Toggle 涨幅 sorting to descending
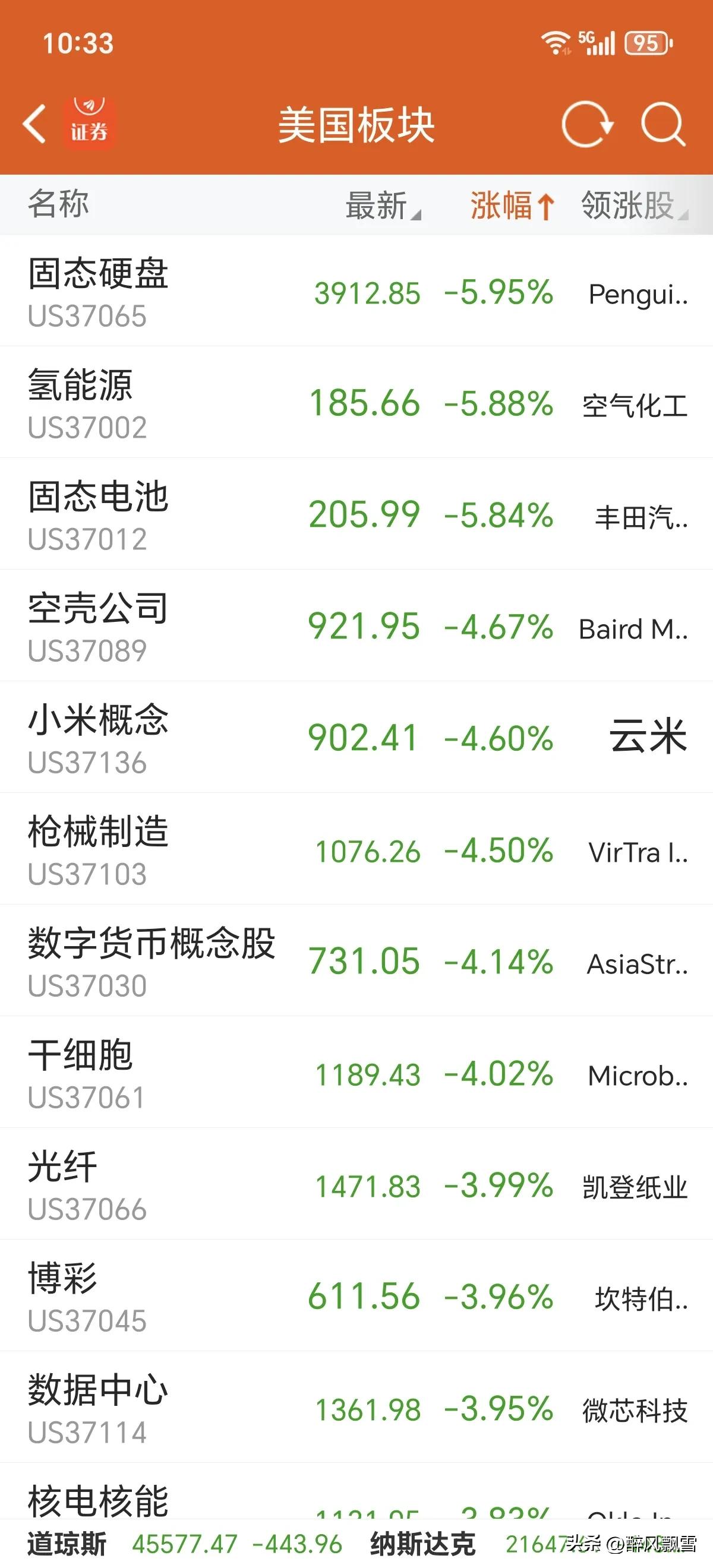Viewport: 713px width, 1568px height. pos(512,205)
